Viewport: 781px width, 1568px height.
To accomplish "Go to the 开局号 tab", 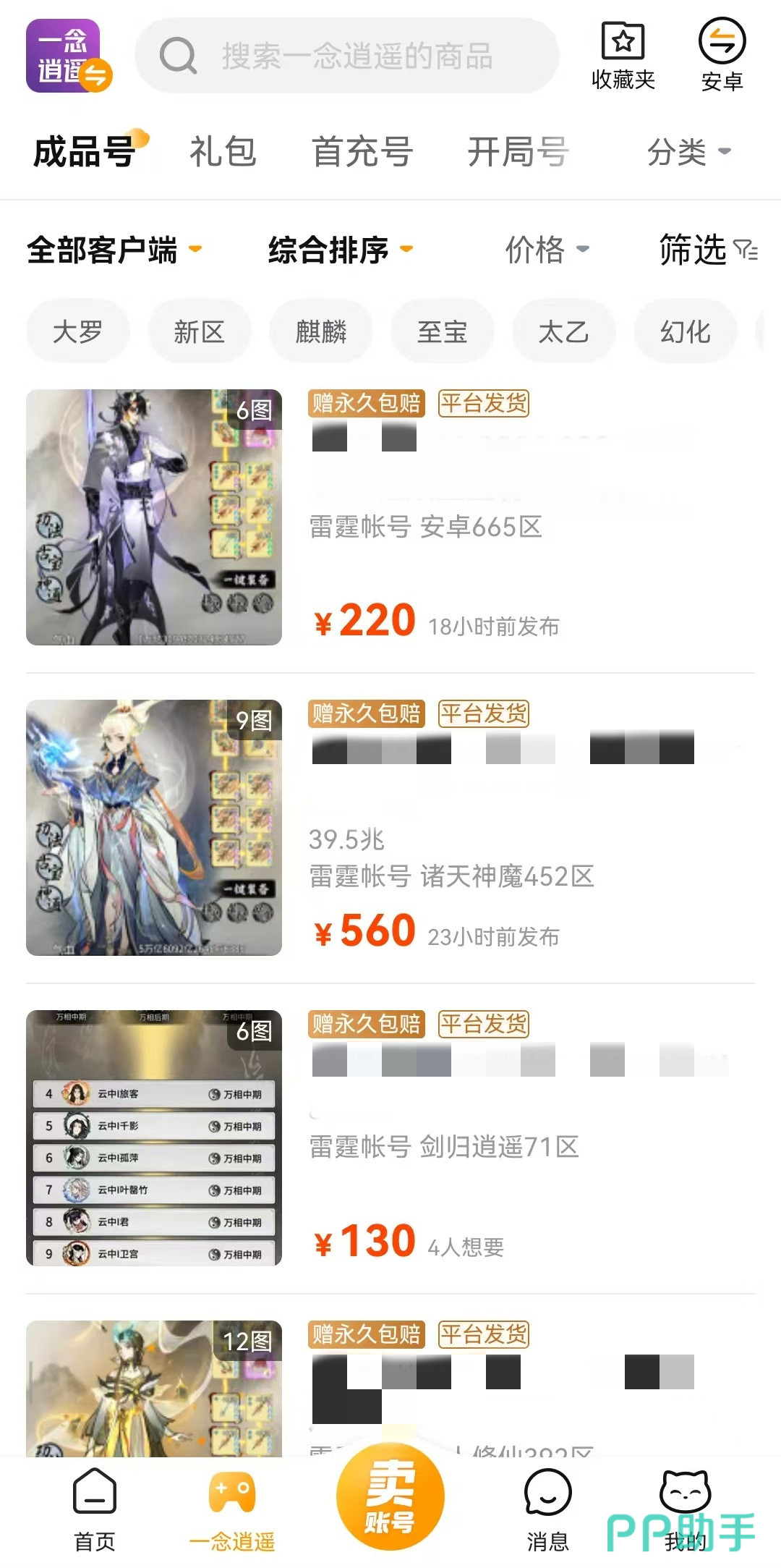I will [x=518, y=152].
